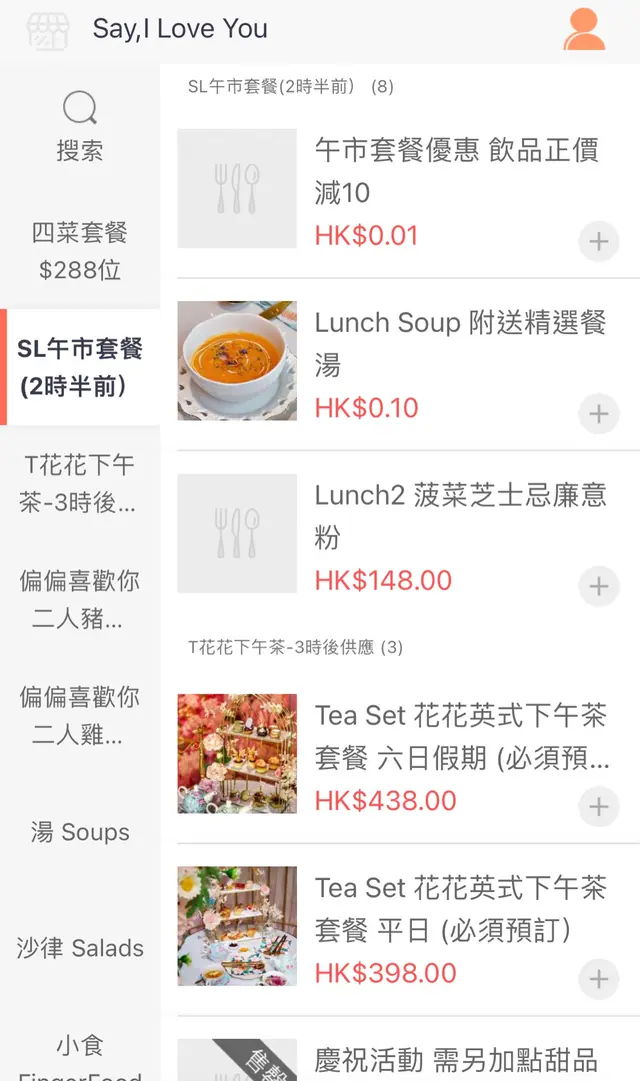Jump to the 湯 Soups category
This screenshot has height=1081, width=640.
80,832
